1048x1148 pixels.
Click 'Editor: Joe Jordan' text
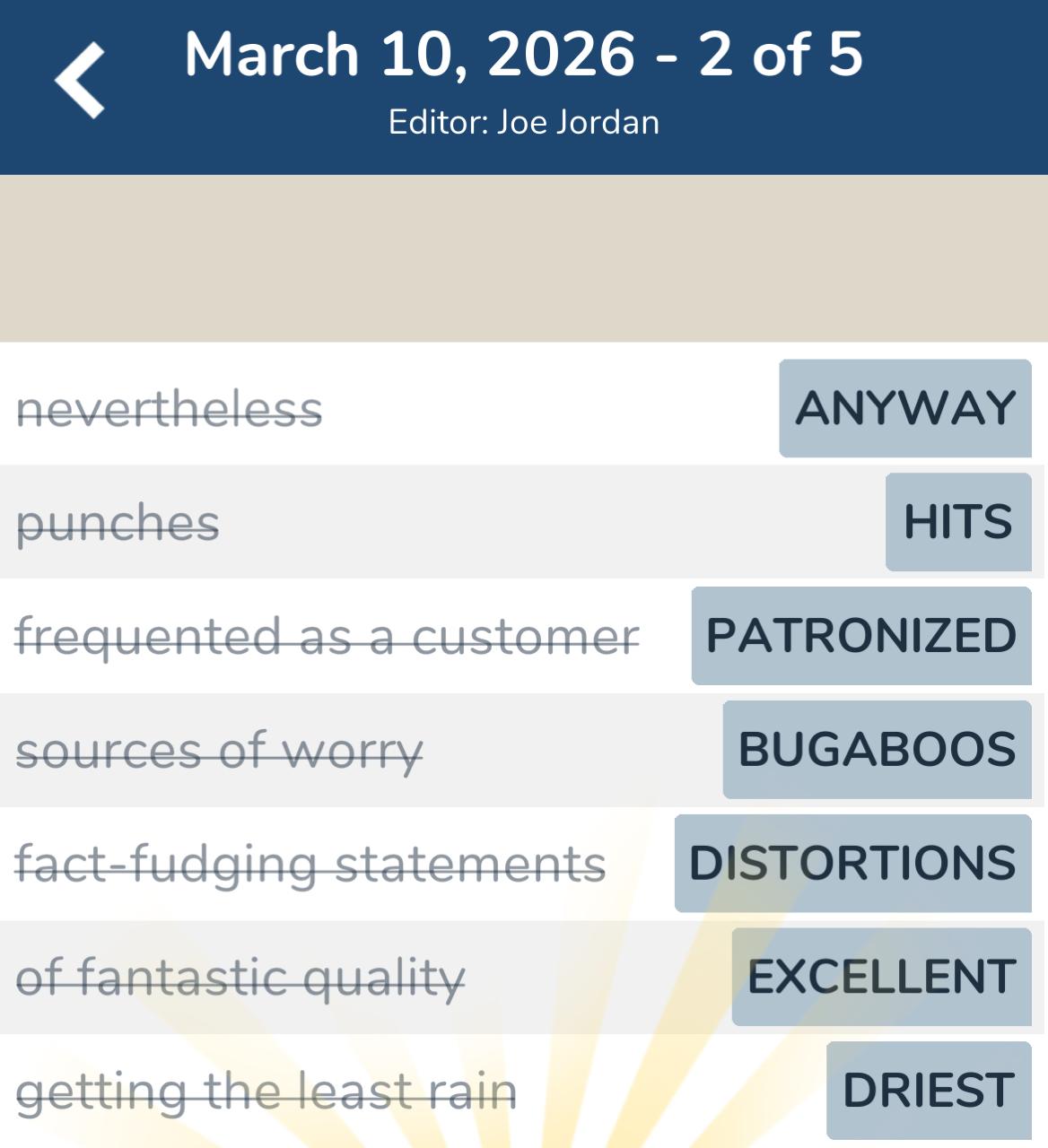(x=523, y=122)
